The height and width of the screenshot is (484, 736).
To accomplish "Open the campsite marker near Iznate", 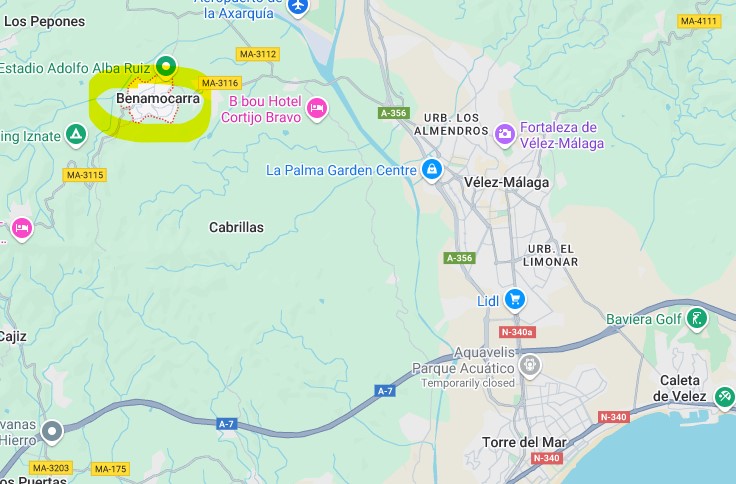I will tap(76, 134).
